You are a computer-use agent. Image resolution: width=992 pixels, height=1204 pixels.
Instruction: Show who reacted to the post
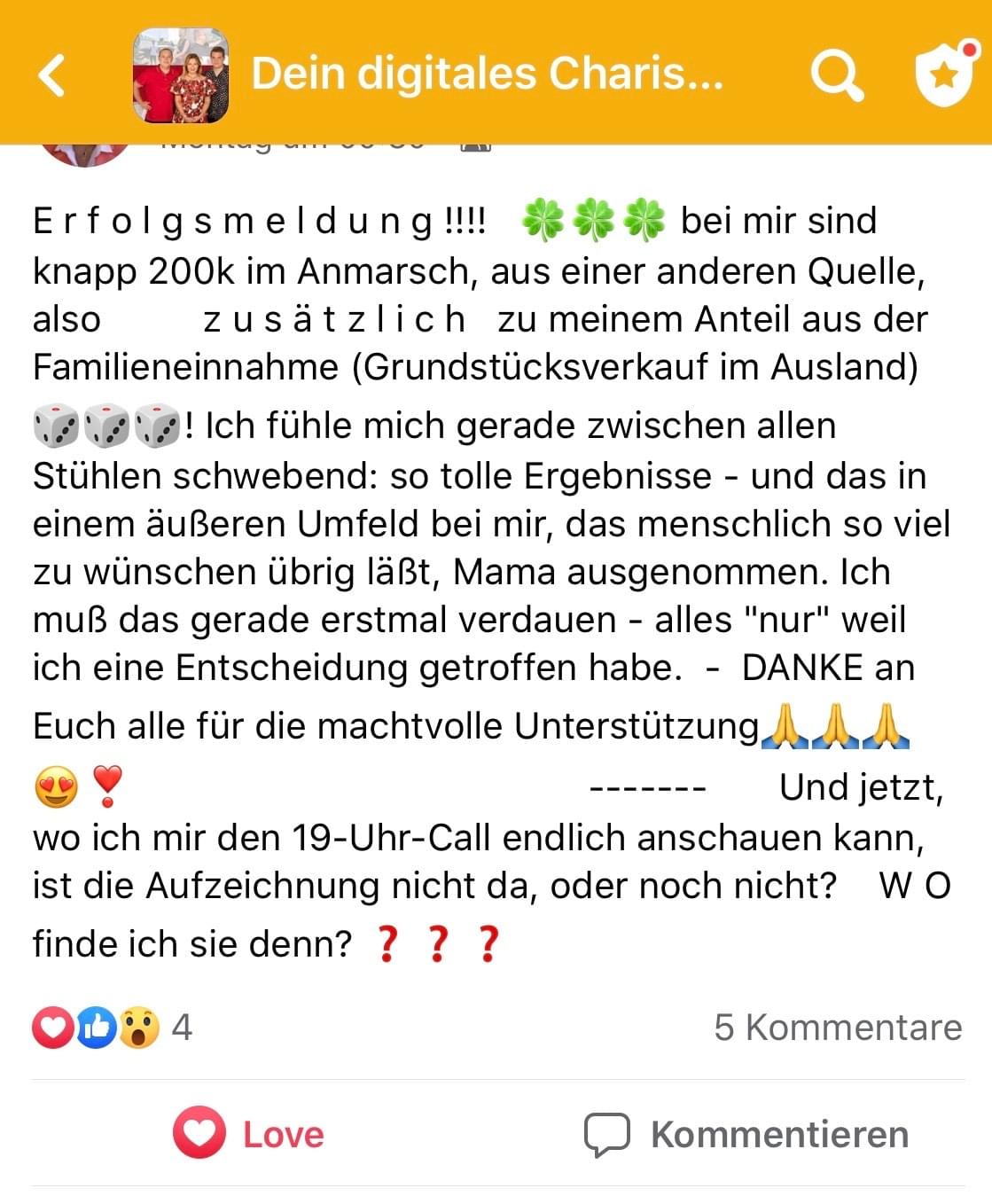pos(112,1028)
